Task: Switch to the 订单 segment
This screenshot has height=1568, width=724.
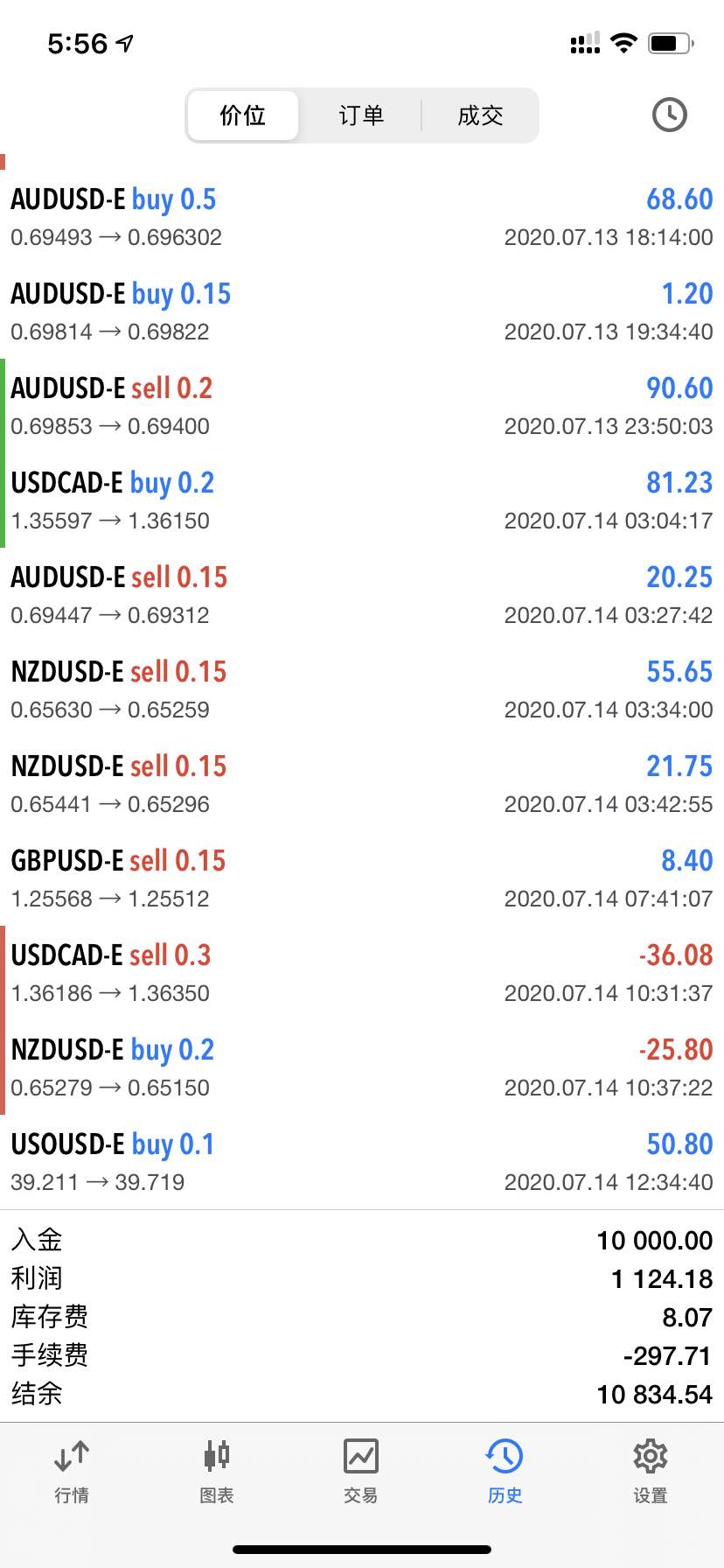Action: click(361, 115)
